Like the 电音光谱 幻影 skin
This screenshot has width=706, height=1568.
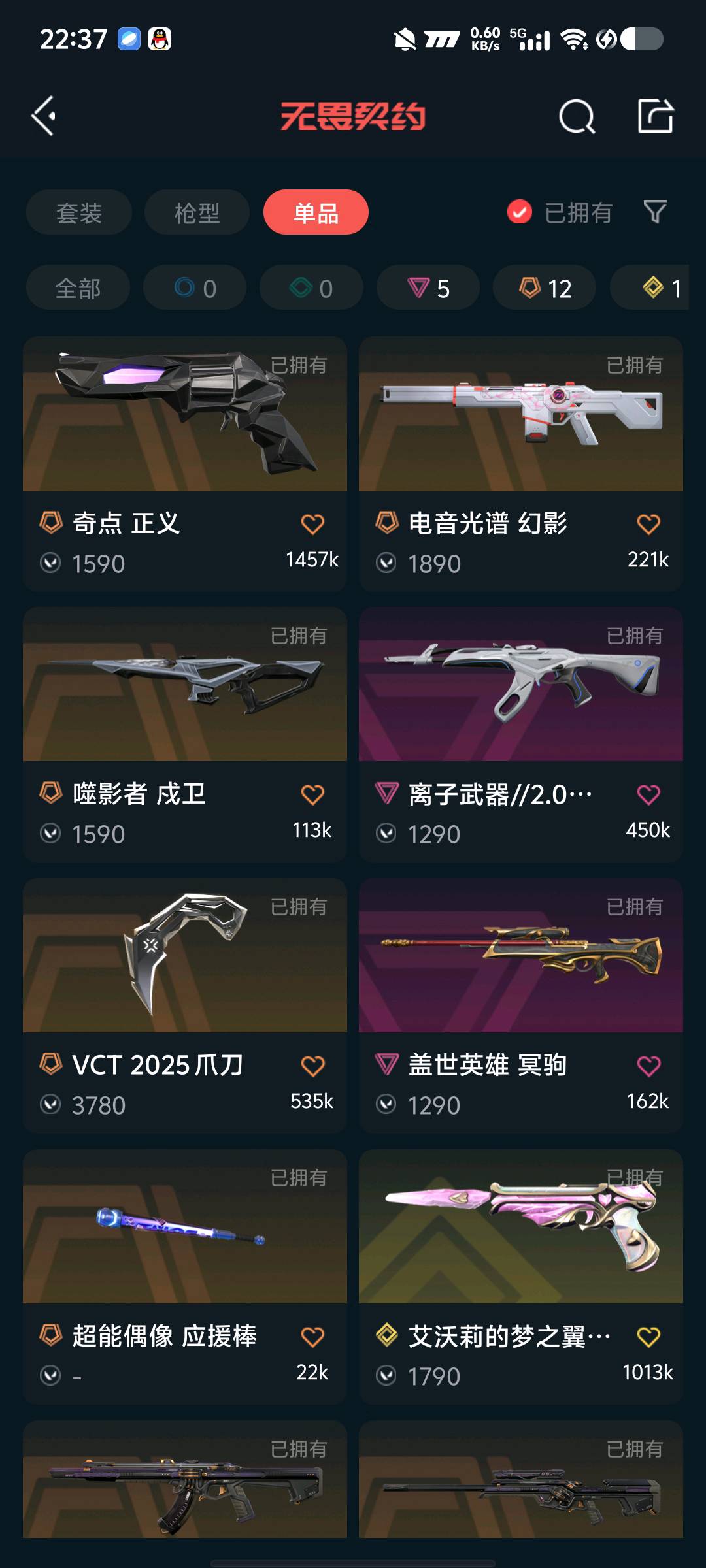[x=648, y=524]
